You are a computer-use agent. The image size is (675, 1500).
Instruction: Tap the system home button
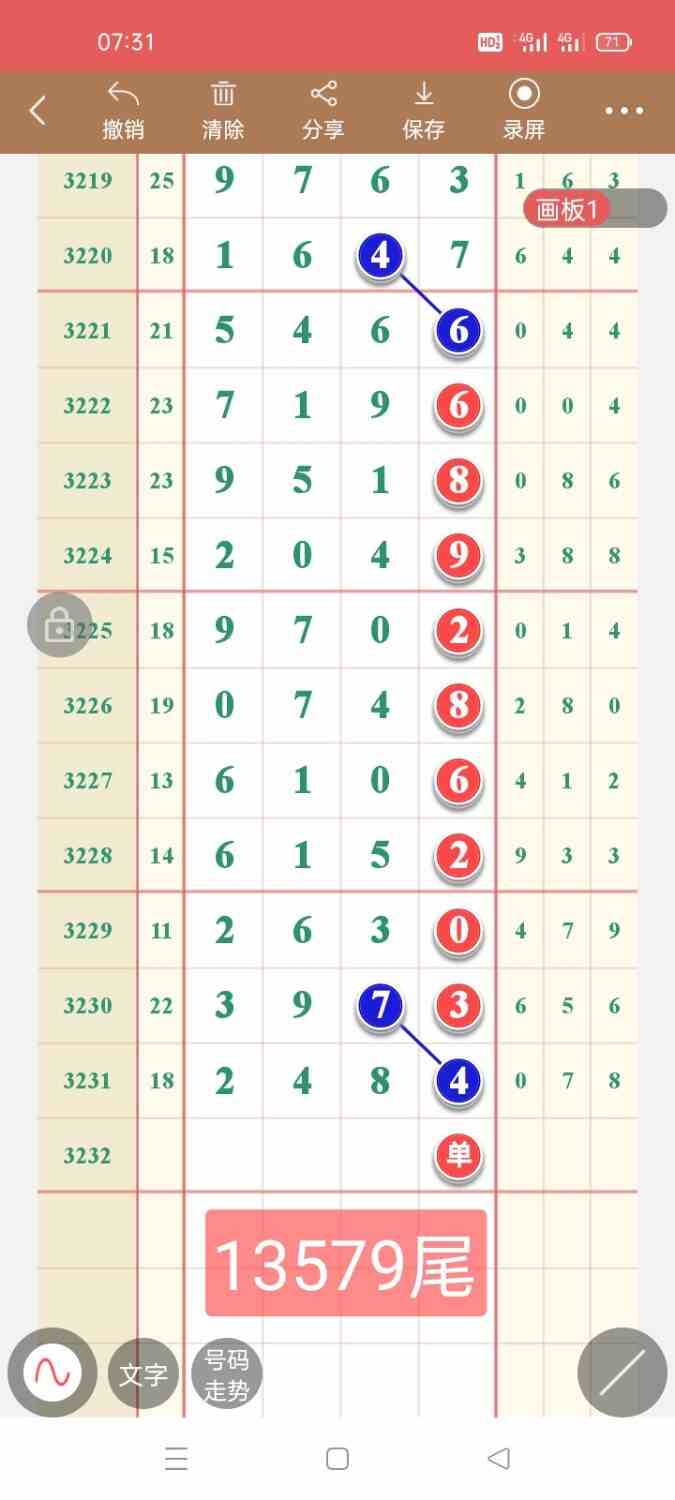coord(338,1459)
